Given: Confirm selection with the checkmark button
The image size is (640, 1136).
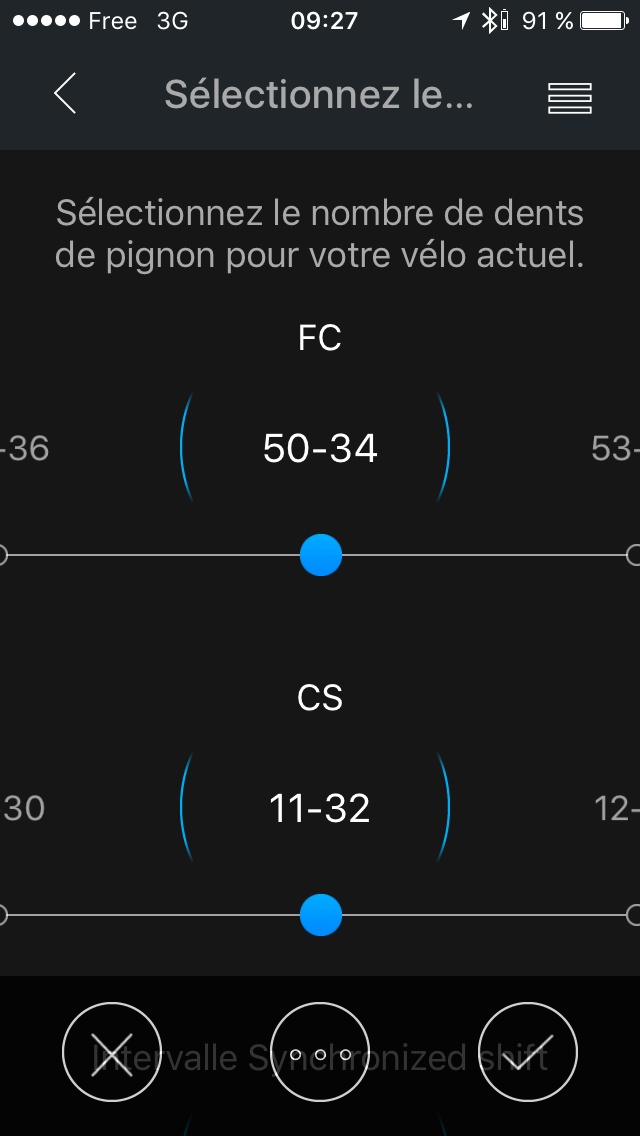Looking at the screenshot, I should 528,1052.
